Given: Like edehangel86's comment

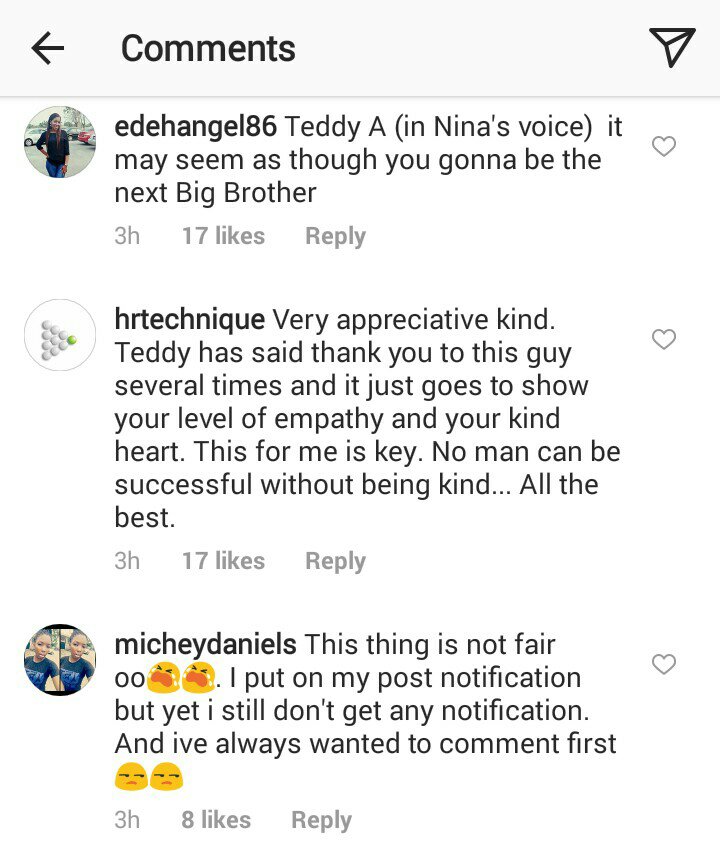Looking at the screenshot, I should [x=664, y=147].
